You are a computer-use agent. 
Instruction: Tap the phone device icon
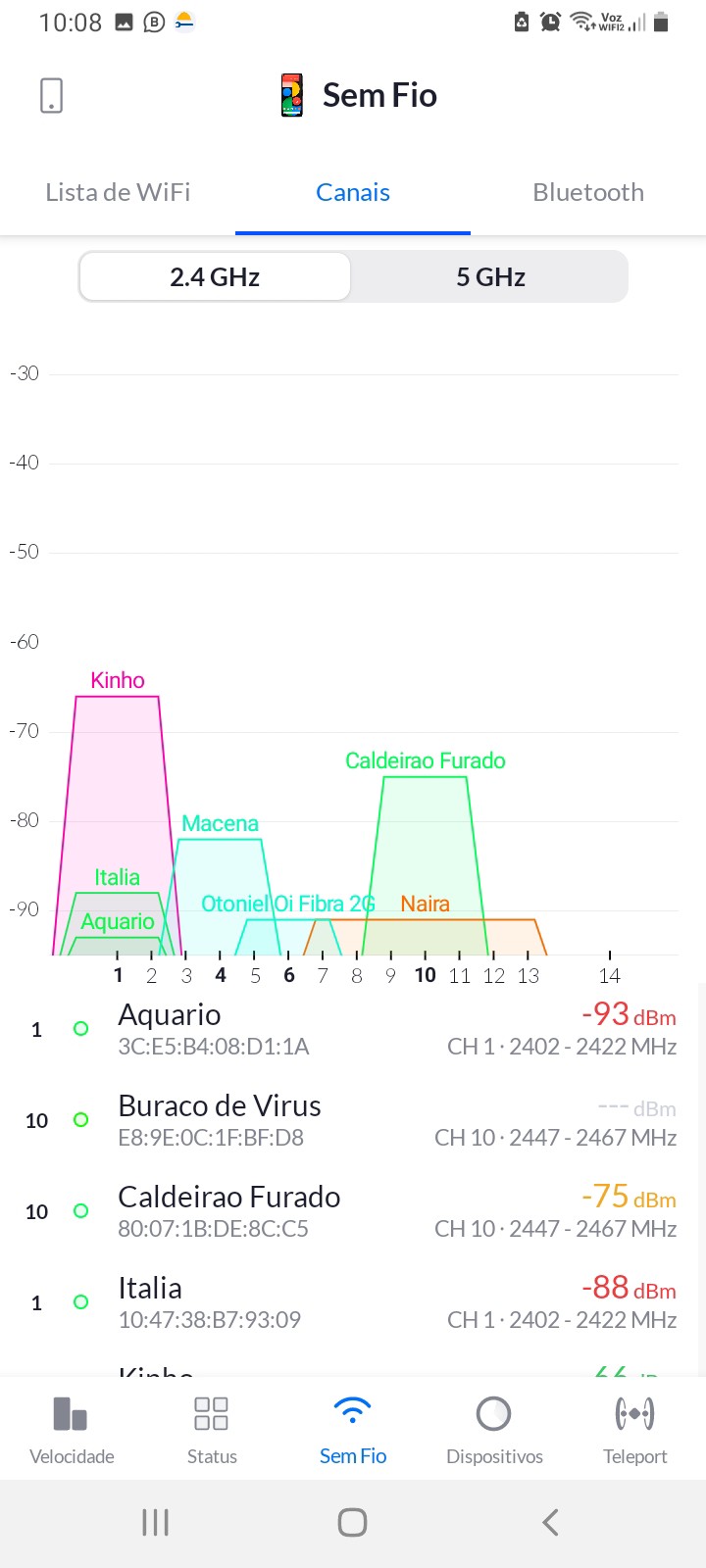51,96
